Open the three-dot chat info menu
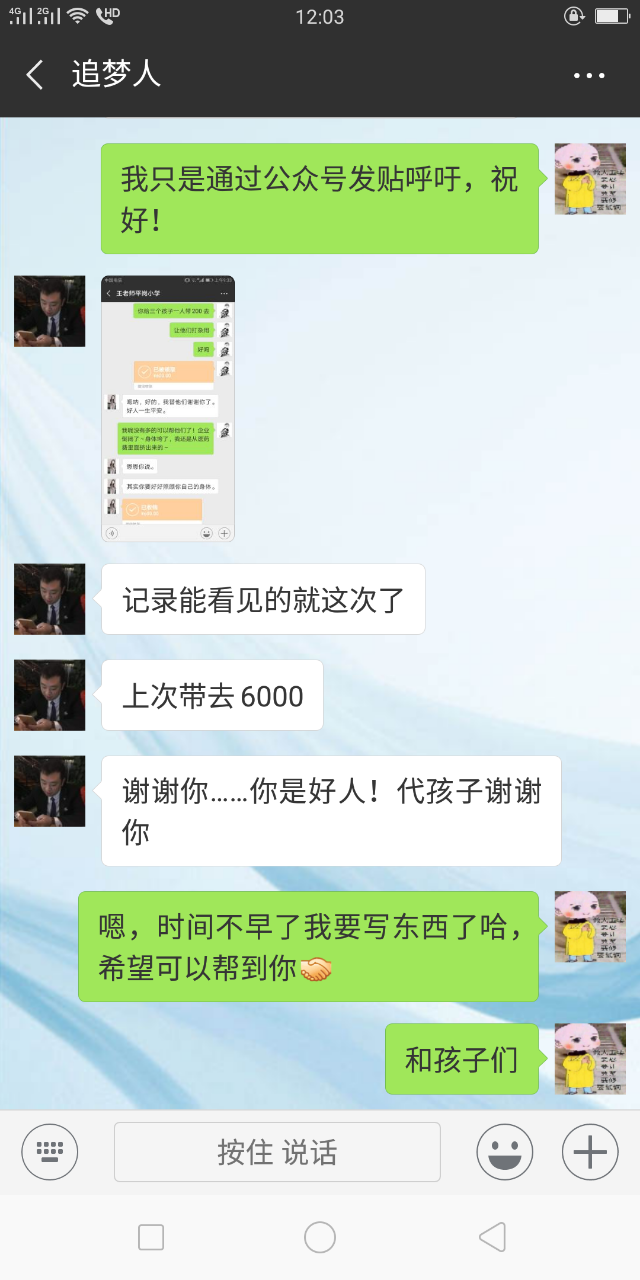 (589, 75)
